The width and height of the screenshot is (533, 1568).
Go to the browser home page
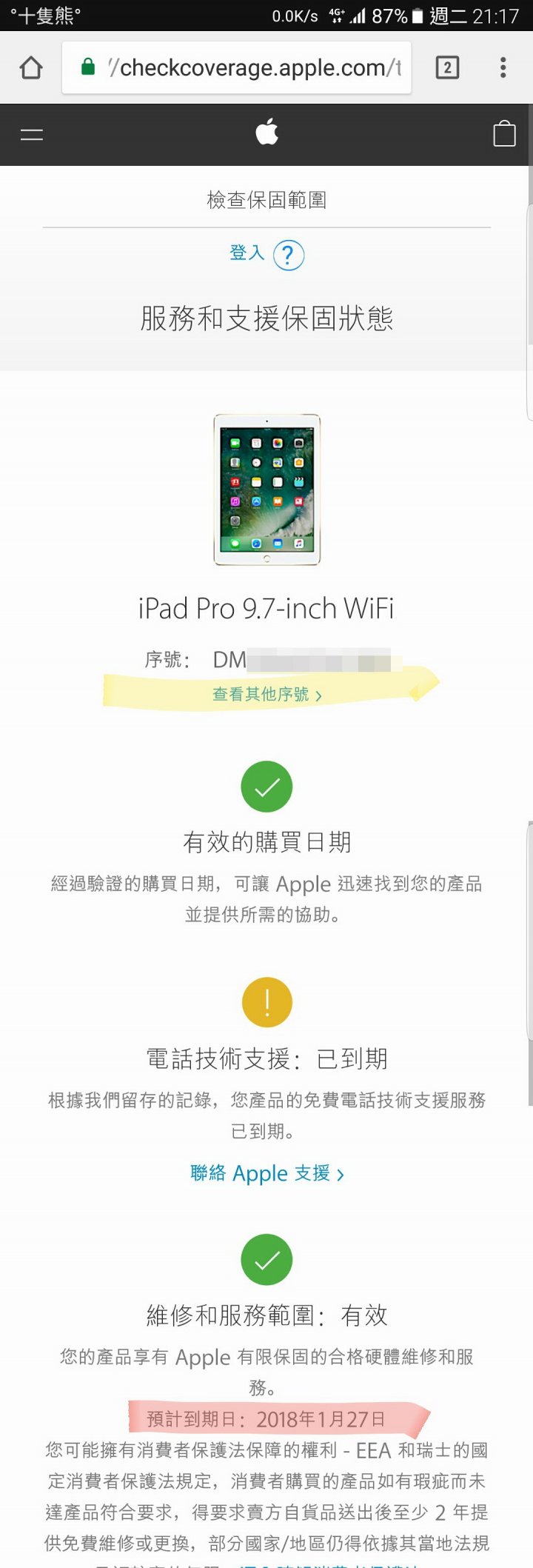31,68
